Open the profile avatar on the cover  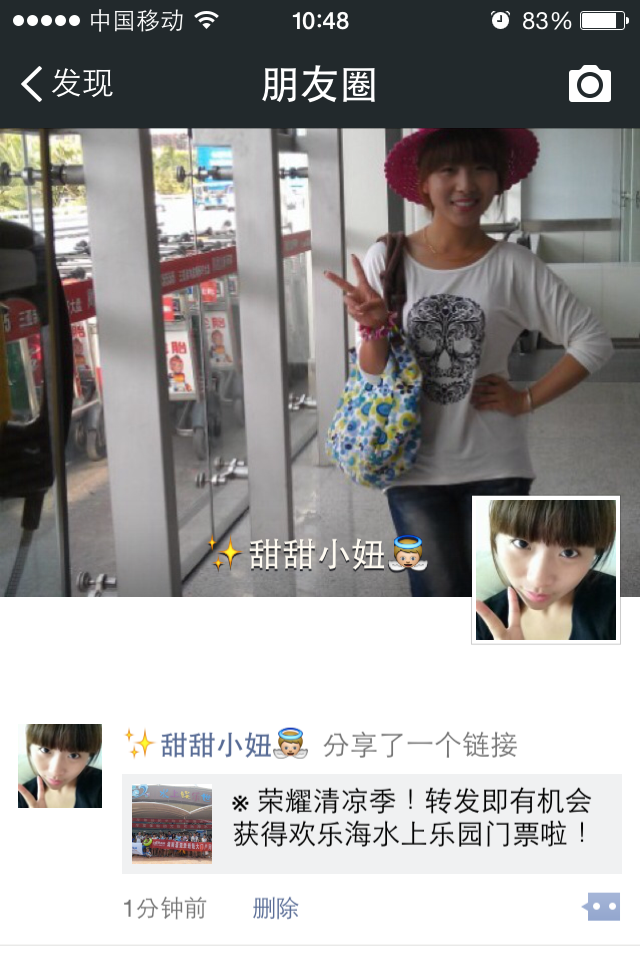pos(546,570)
